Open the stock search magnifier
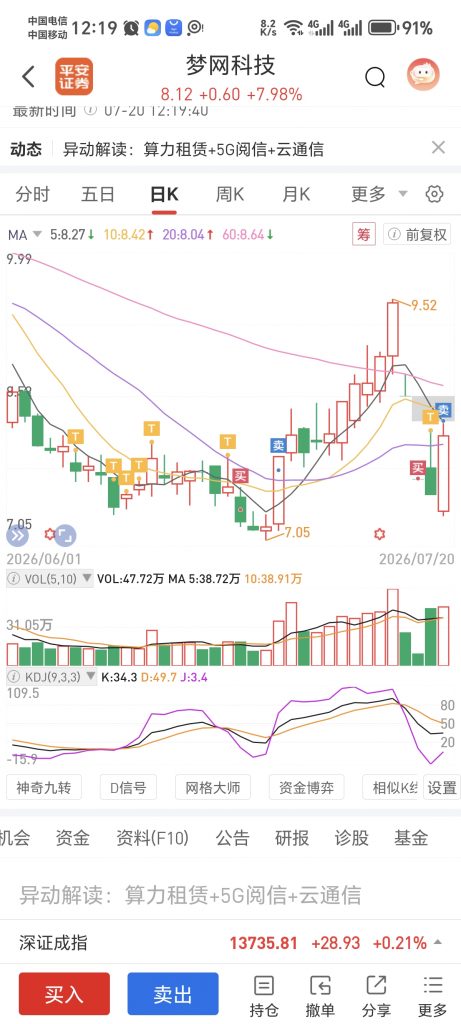Viewport: 461px width, 1024px height. tap(375, 78)
